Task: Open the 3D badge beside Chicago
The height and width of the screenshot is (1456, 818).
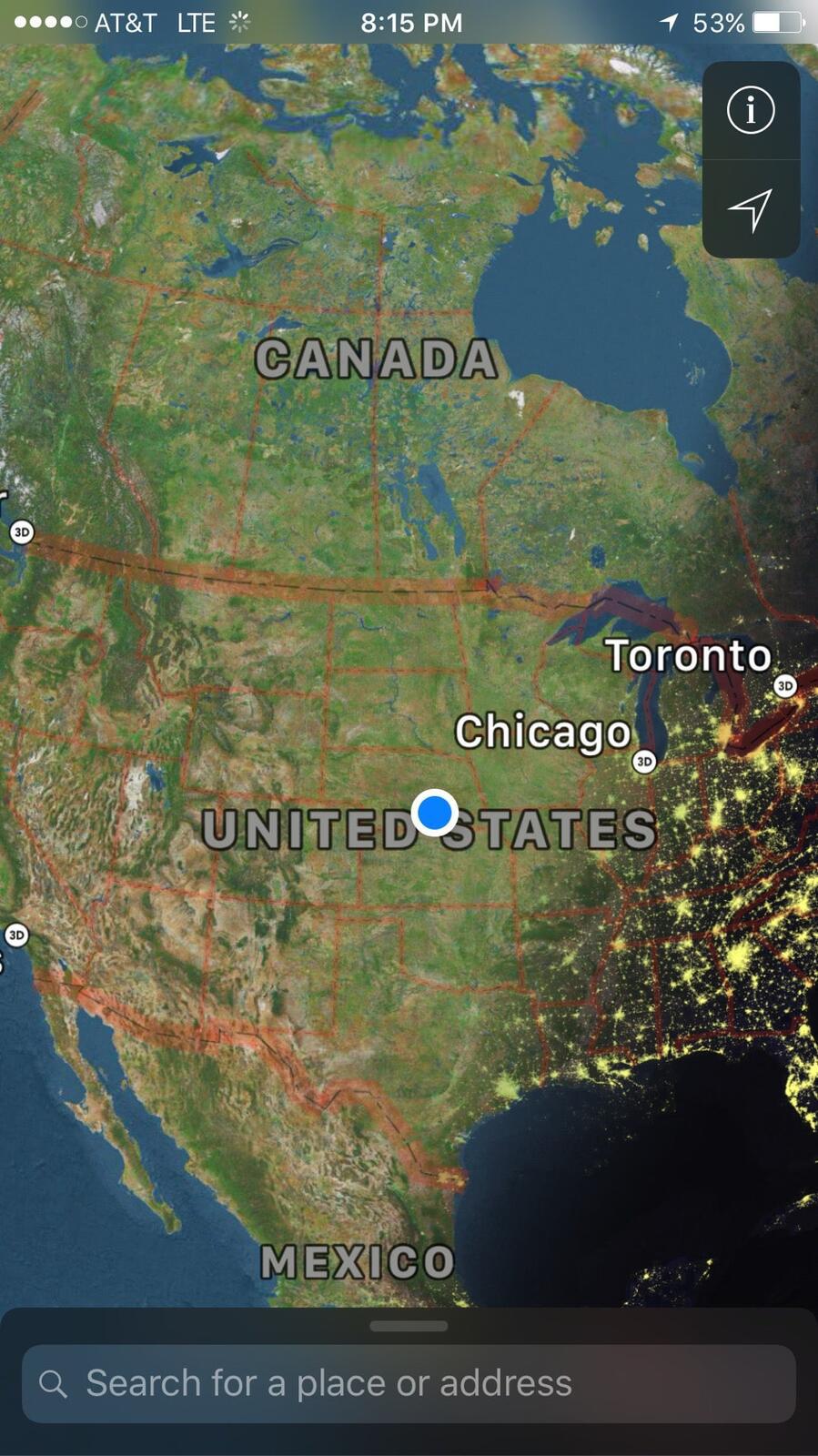Action: coord(644,761)
